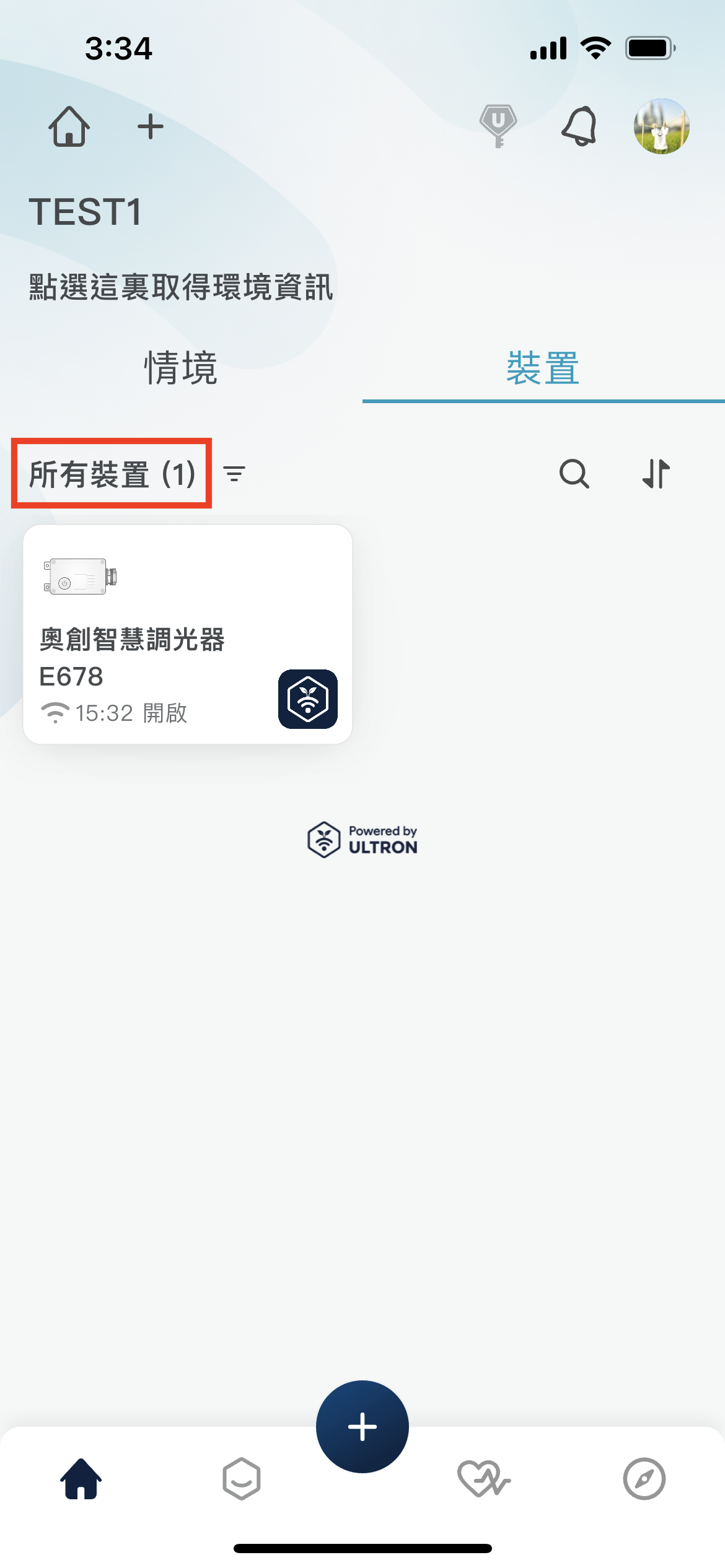Tap the plus icon beside the house

pos(150,127)
